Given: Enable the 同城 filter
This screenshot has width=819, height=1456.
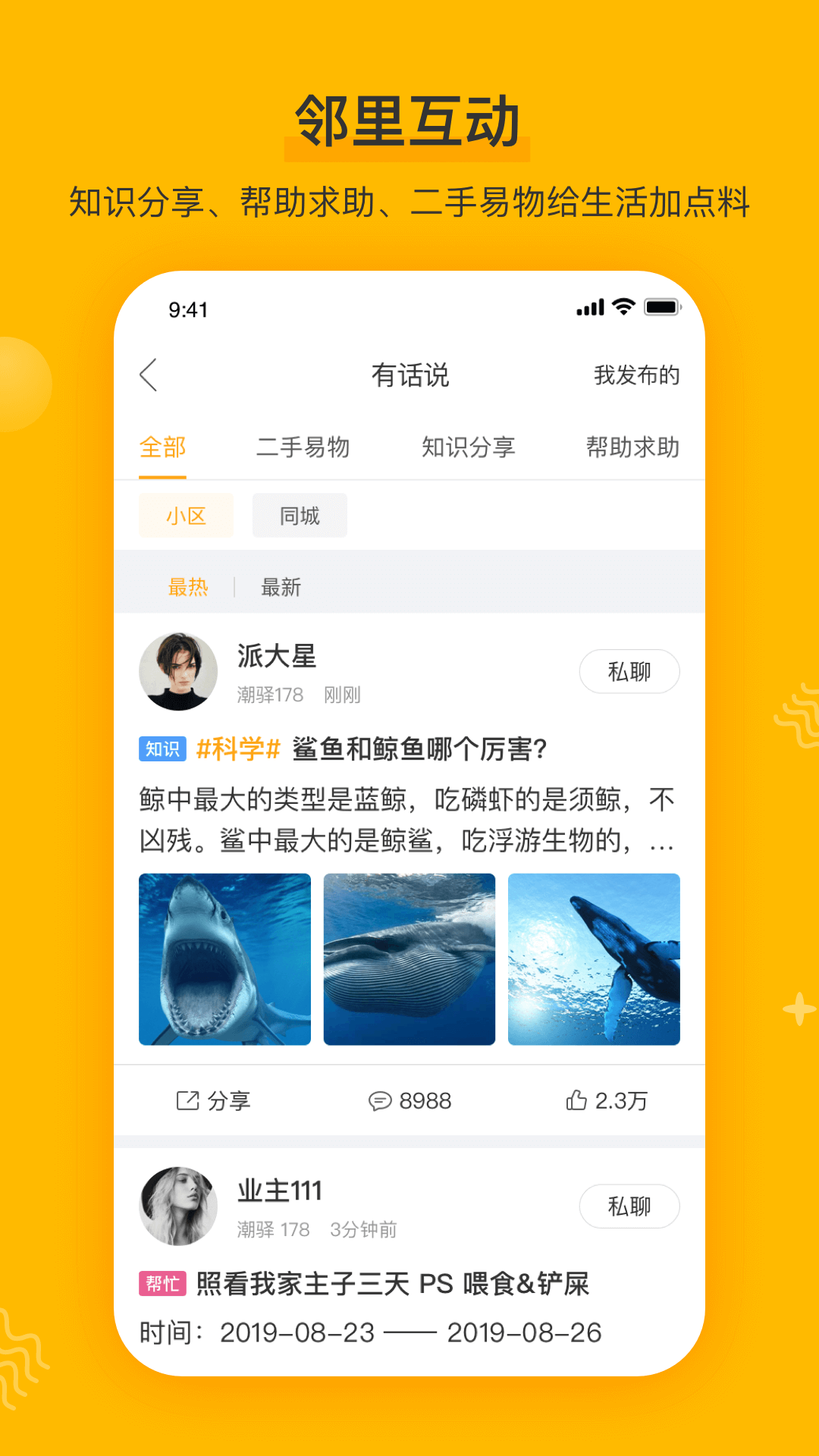Looking at the screenshot, I should pyautogui.click(x=299, y=514).
